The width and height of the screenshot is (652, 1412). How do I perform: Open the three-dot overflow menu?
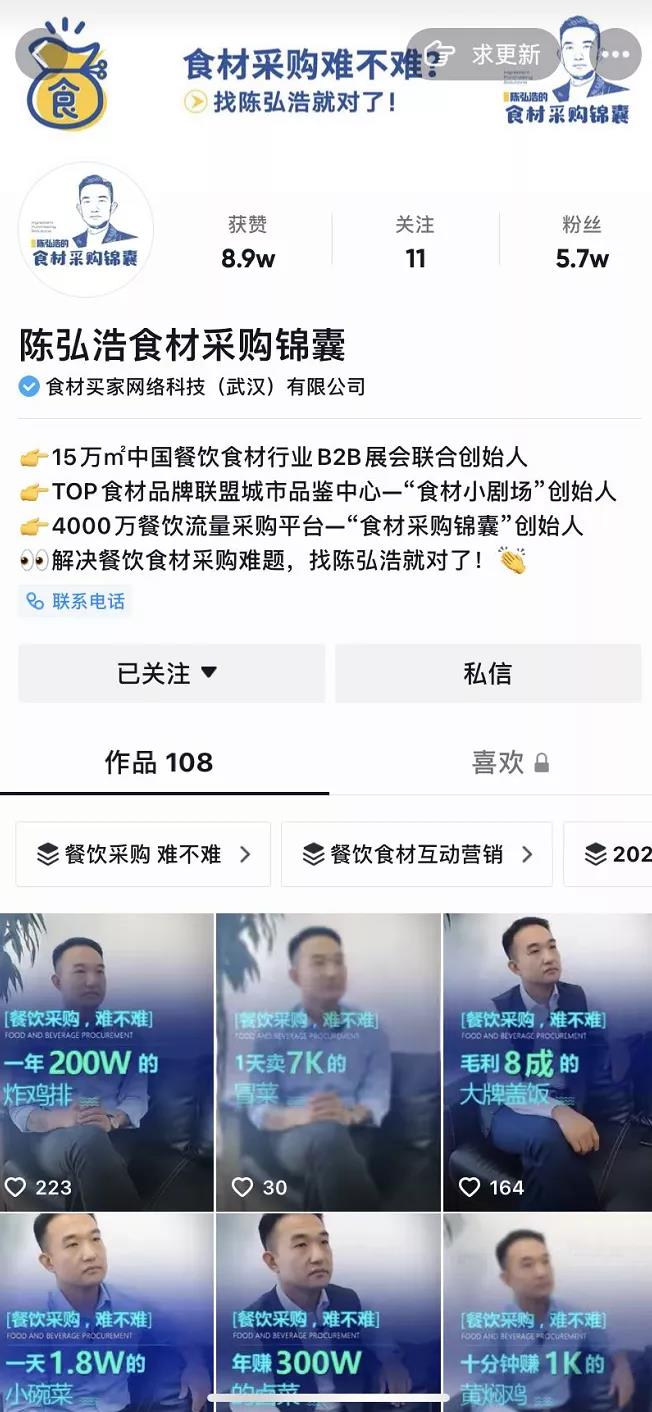click(x=615, y=54)
